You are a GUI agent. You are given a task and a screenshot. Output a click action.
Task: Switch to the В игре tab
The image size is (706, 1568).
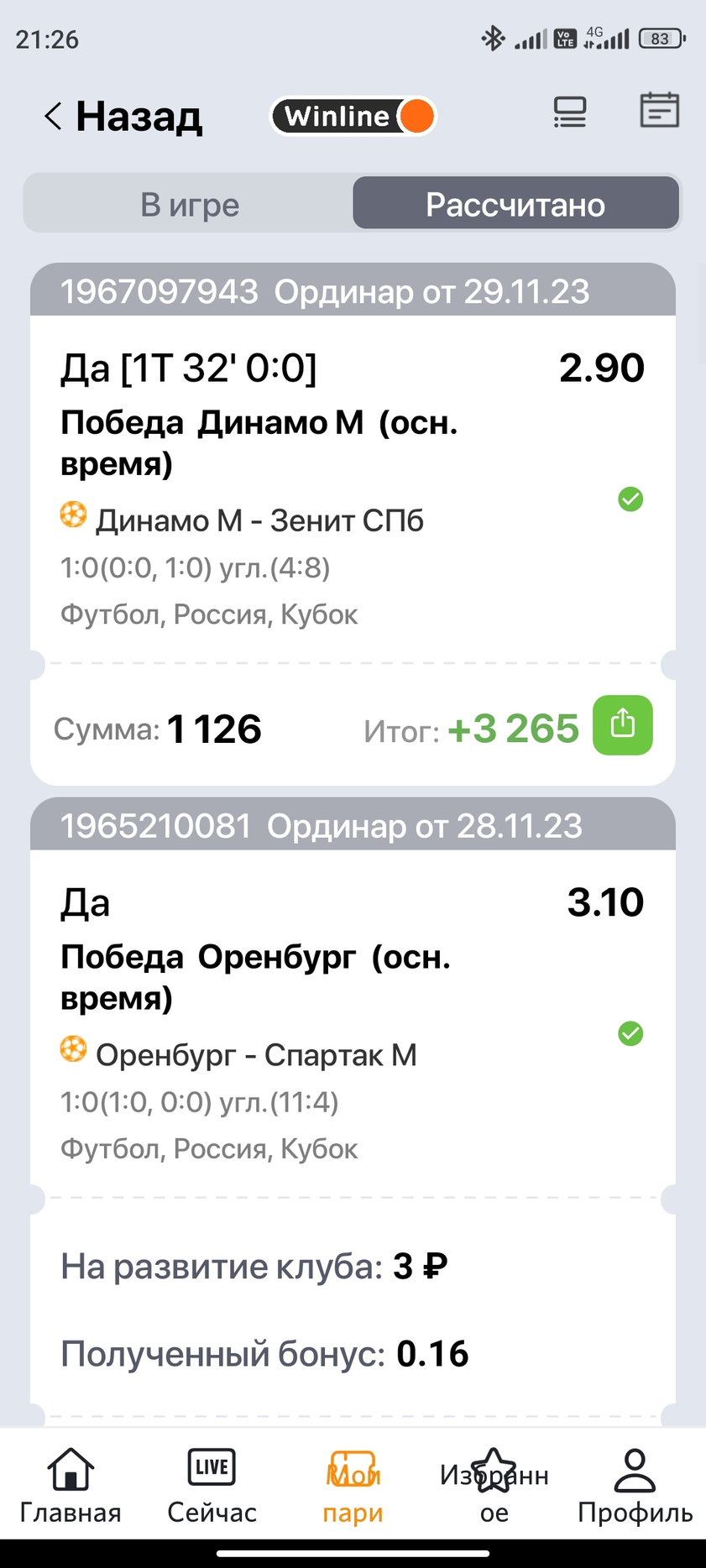(190, 204)
